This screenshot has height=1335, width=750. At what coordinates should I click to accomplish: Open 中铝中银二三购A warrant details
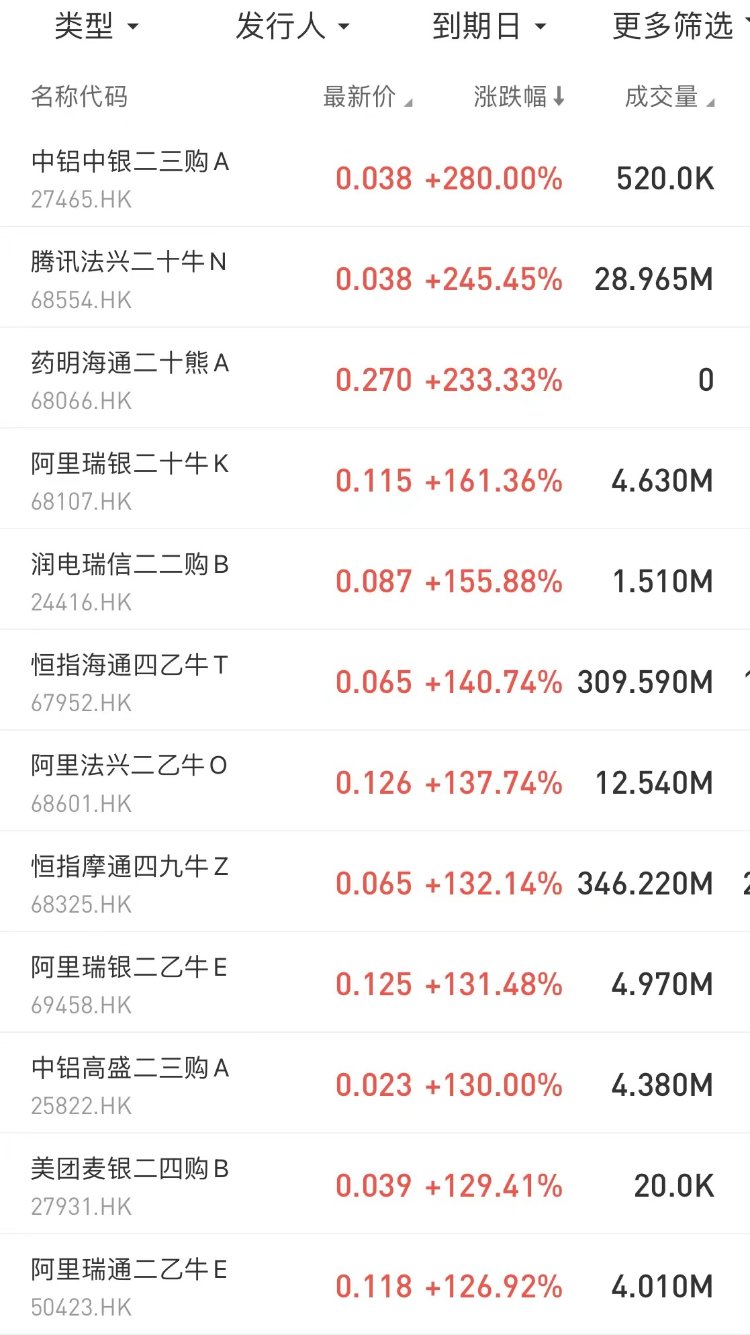click(375, 177)
